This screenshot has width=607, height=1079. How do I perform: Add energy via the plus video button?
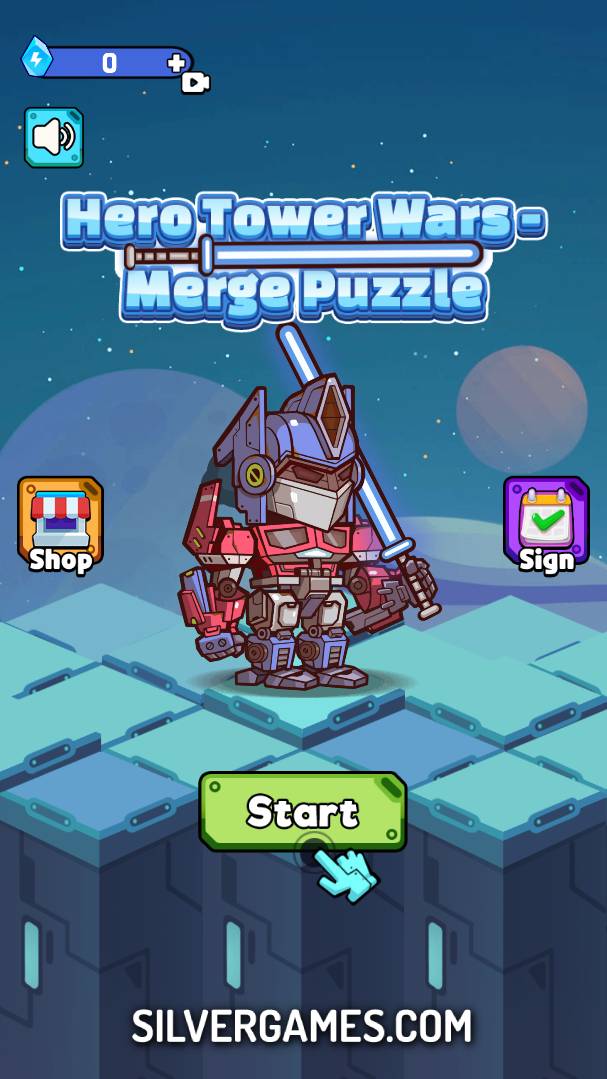(184, 71)
